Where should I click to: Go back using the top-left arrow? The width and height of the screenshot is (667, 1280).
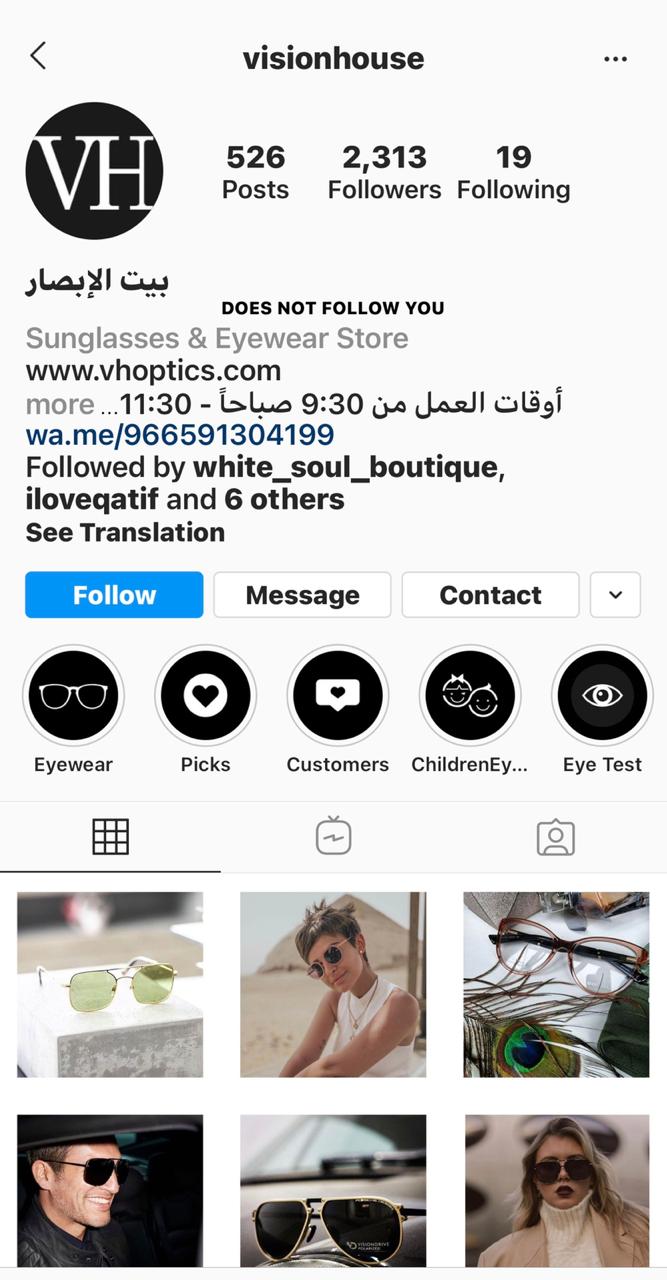[x=38, y=56]
